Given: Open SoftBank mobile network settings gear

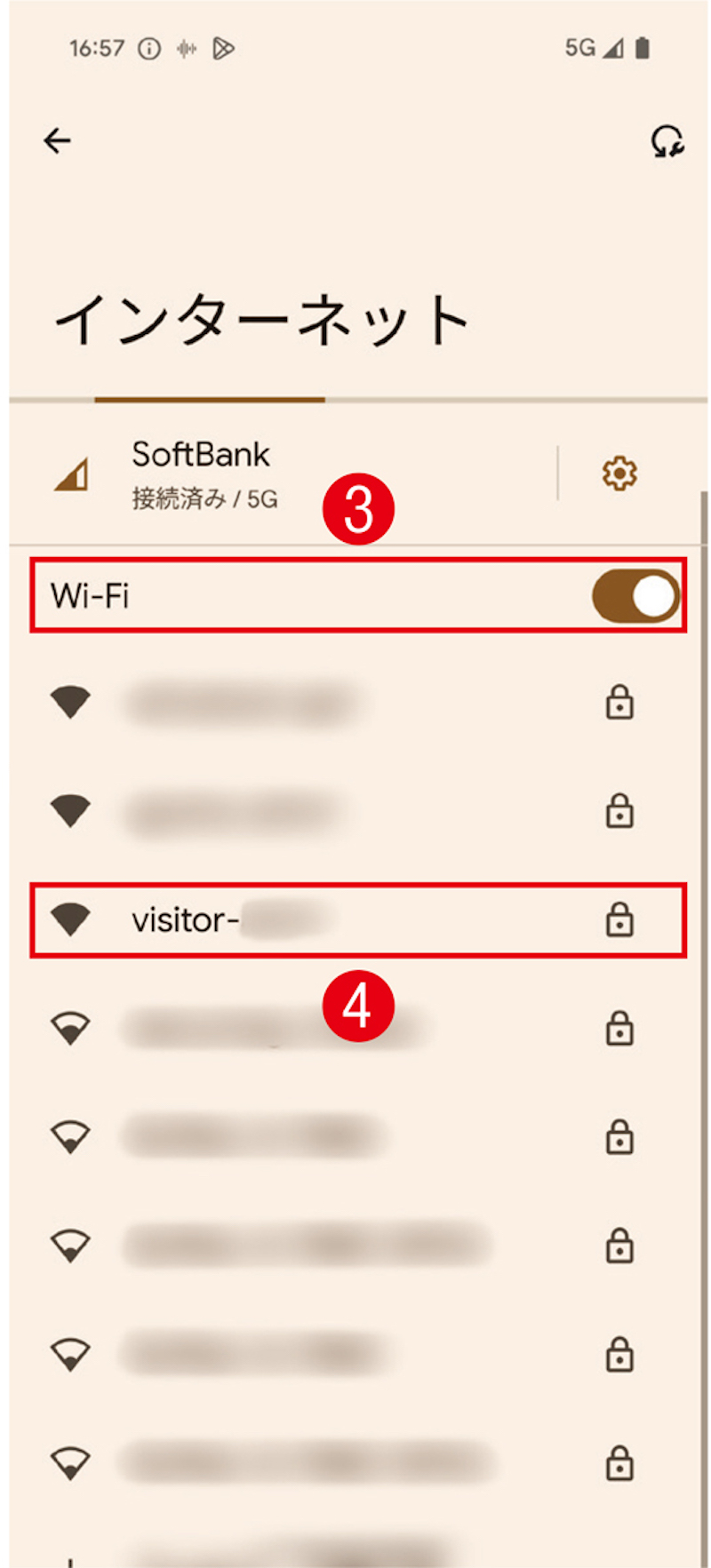Looking at the screenshot, I should tap(619, 473).
